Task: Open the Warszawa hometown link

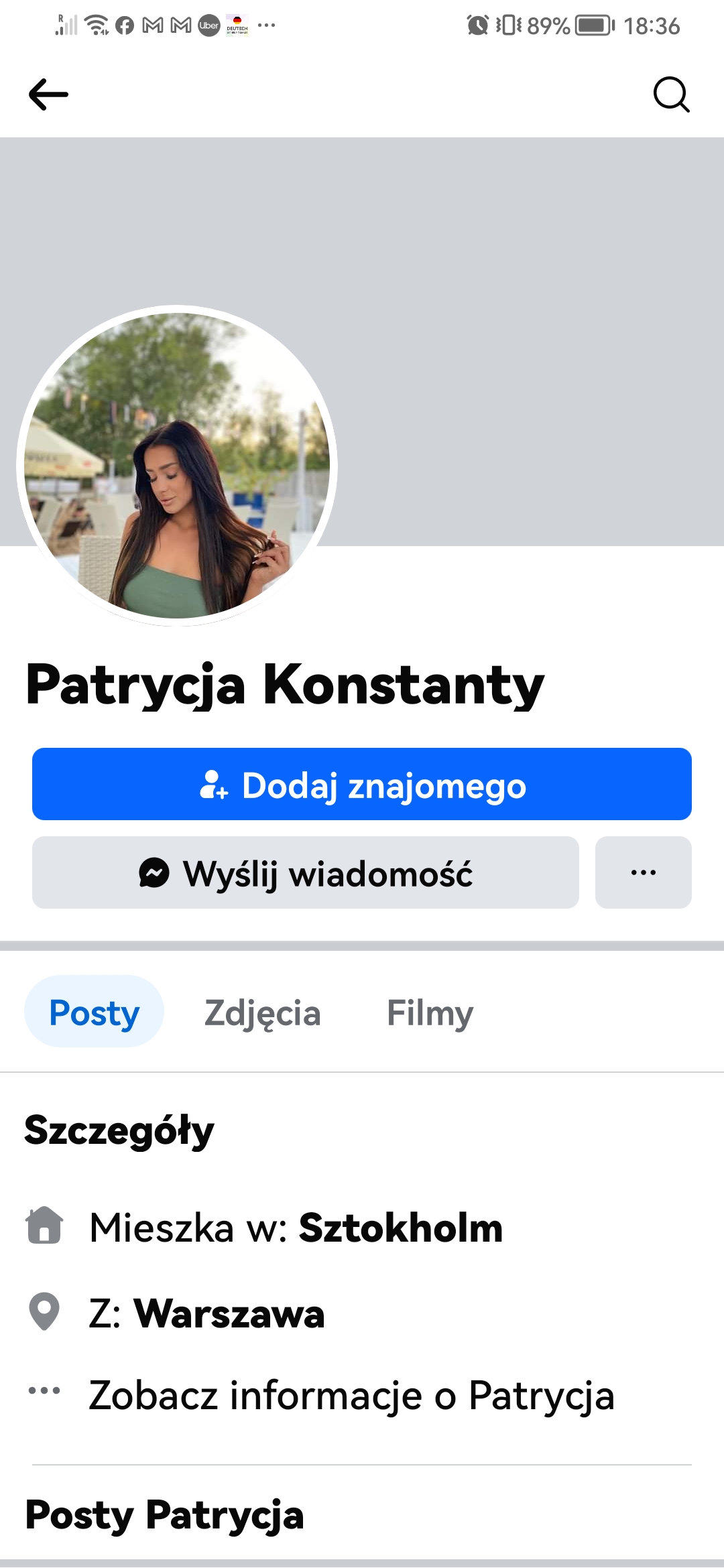Action: 229,1313
